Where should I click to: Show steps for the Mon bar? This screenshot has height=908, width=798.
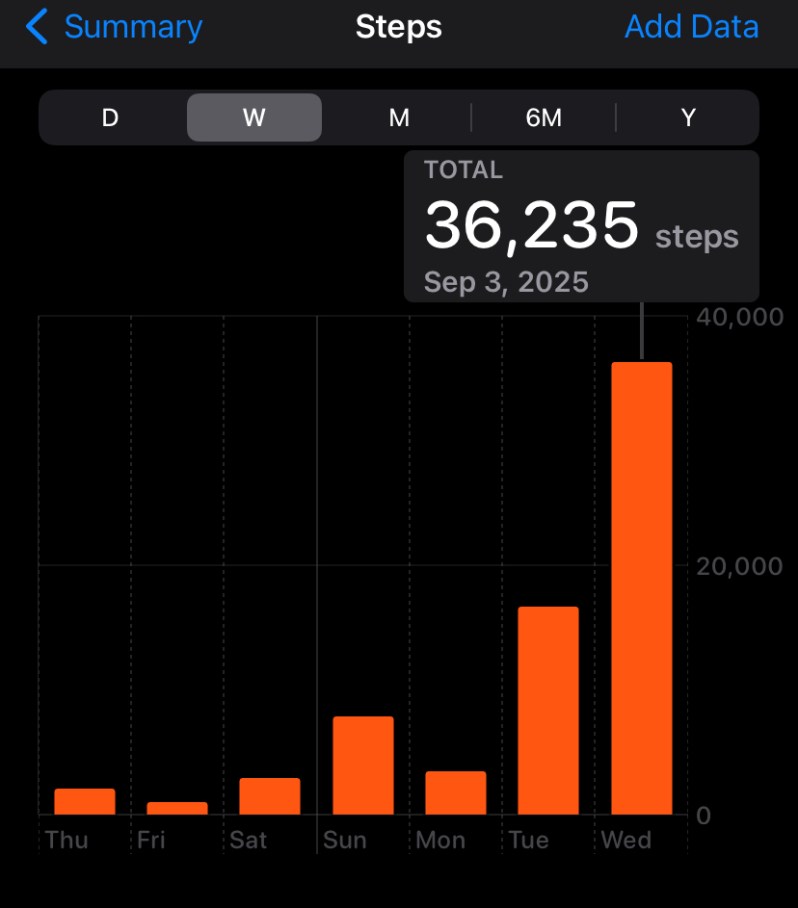[455, 792]
